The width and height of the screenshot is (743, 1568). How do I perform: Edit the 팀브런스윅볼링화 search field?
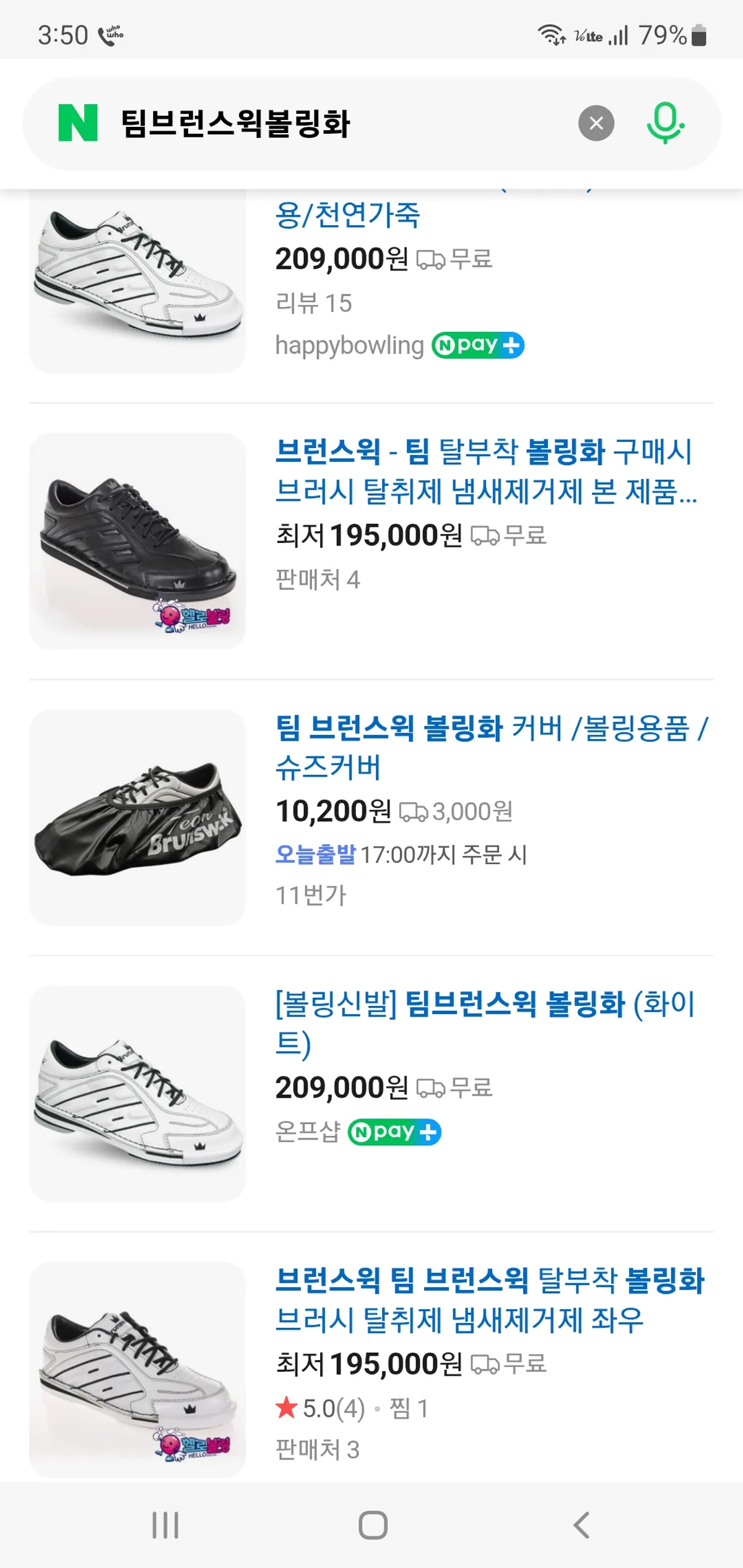[x=334, y=123]
